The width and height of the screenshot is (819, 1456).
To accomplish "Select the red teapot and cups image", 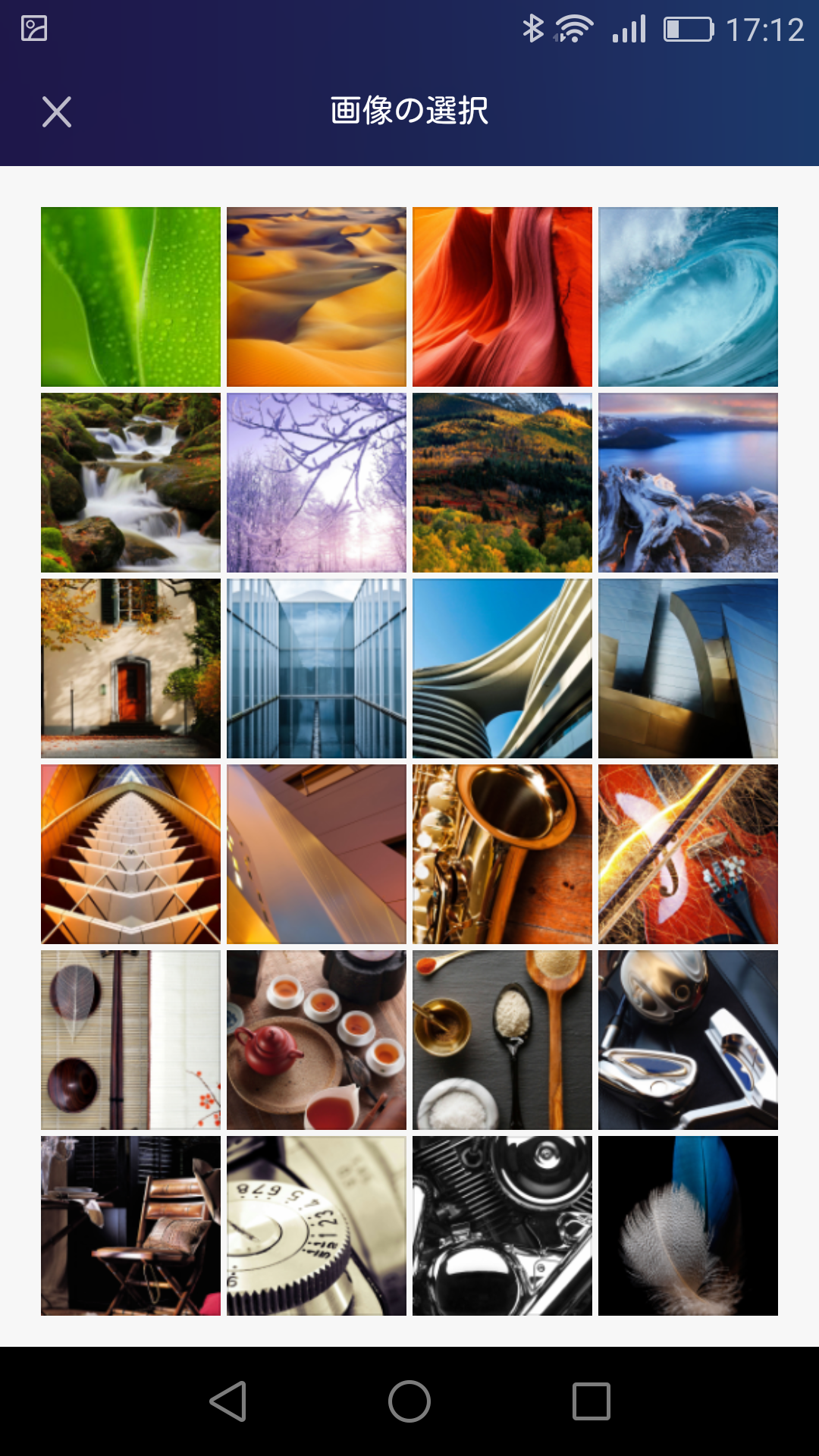I will point(316,1040).
